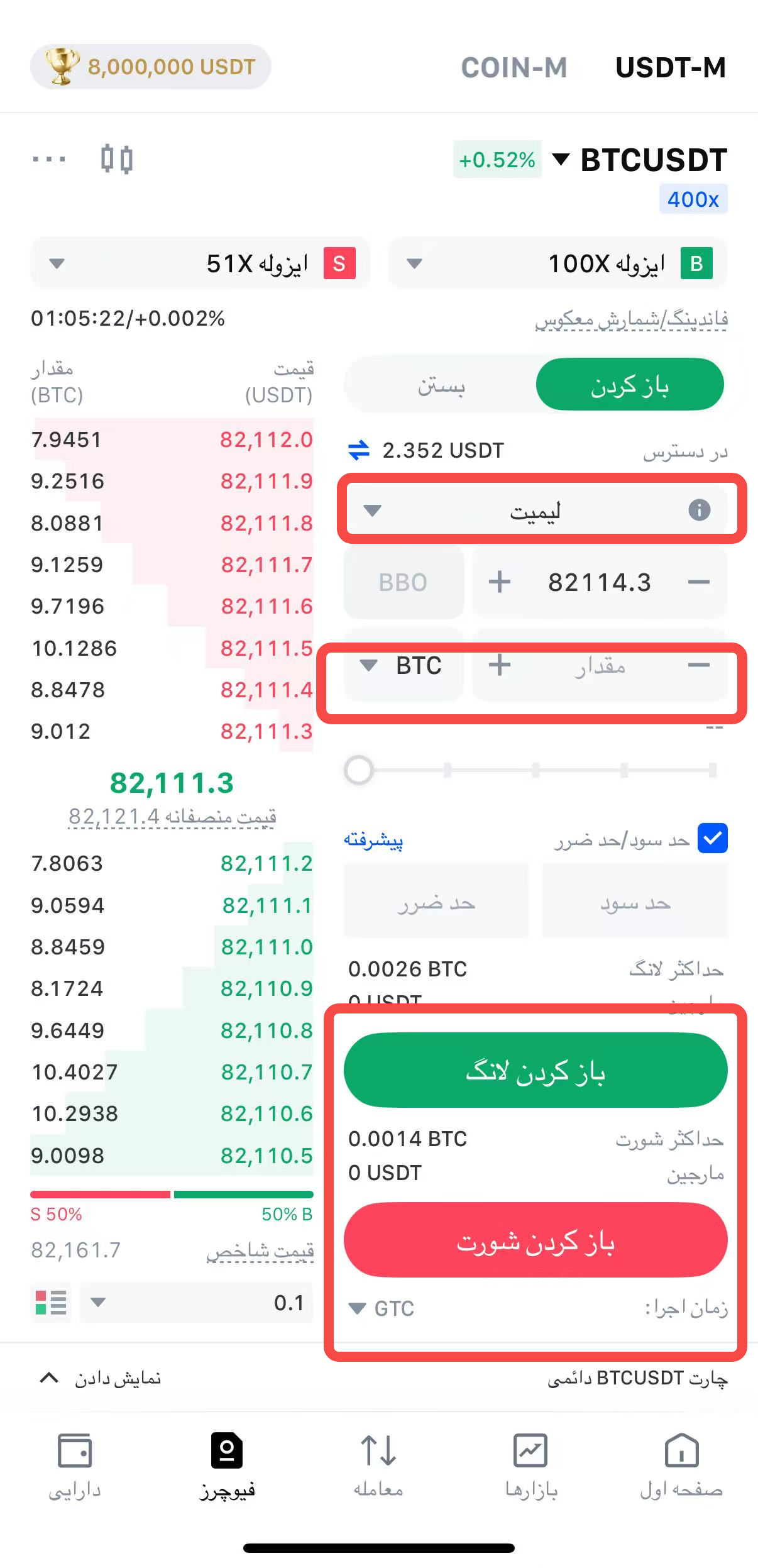The width and height of the screenshot is (758, 1568).
Task: Switch to the COIN-M tab
Action: 514,68
